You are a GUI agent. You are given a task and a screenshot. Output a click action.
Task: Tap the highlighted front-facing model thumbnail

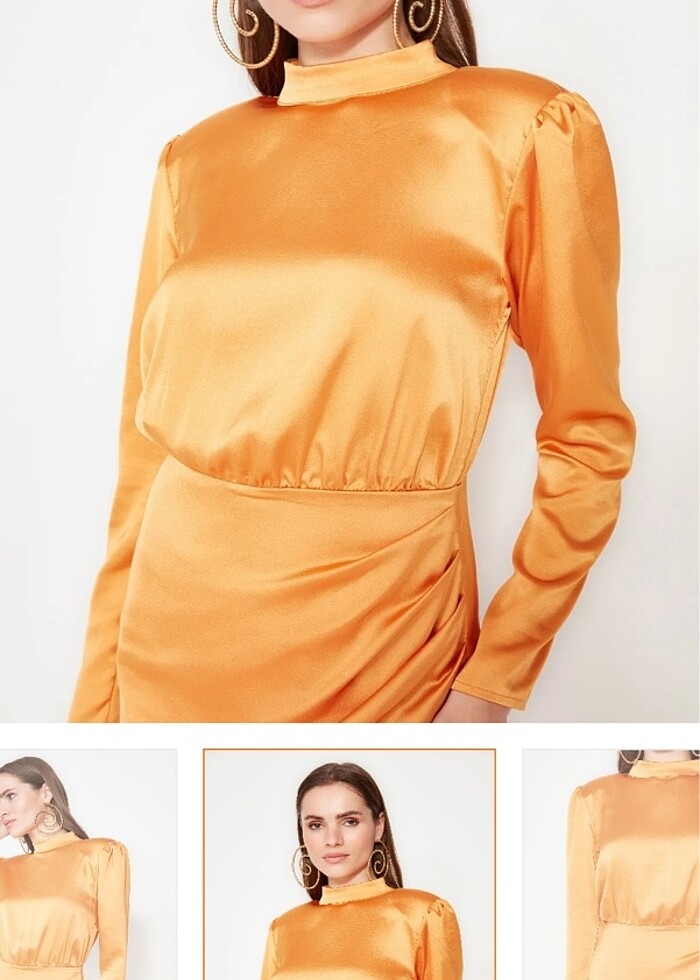tap(349, 865)
